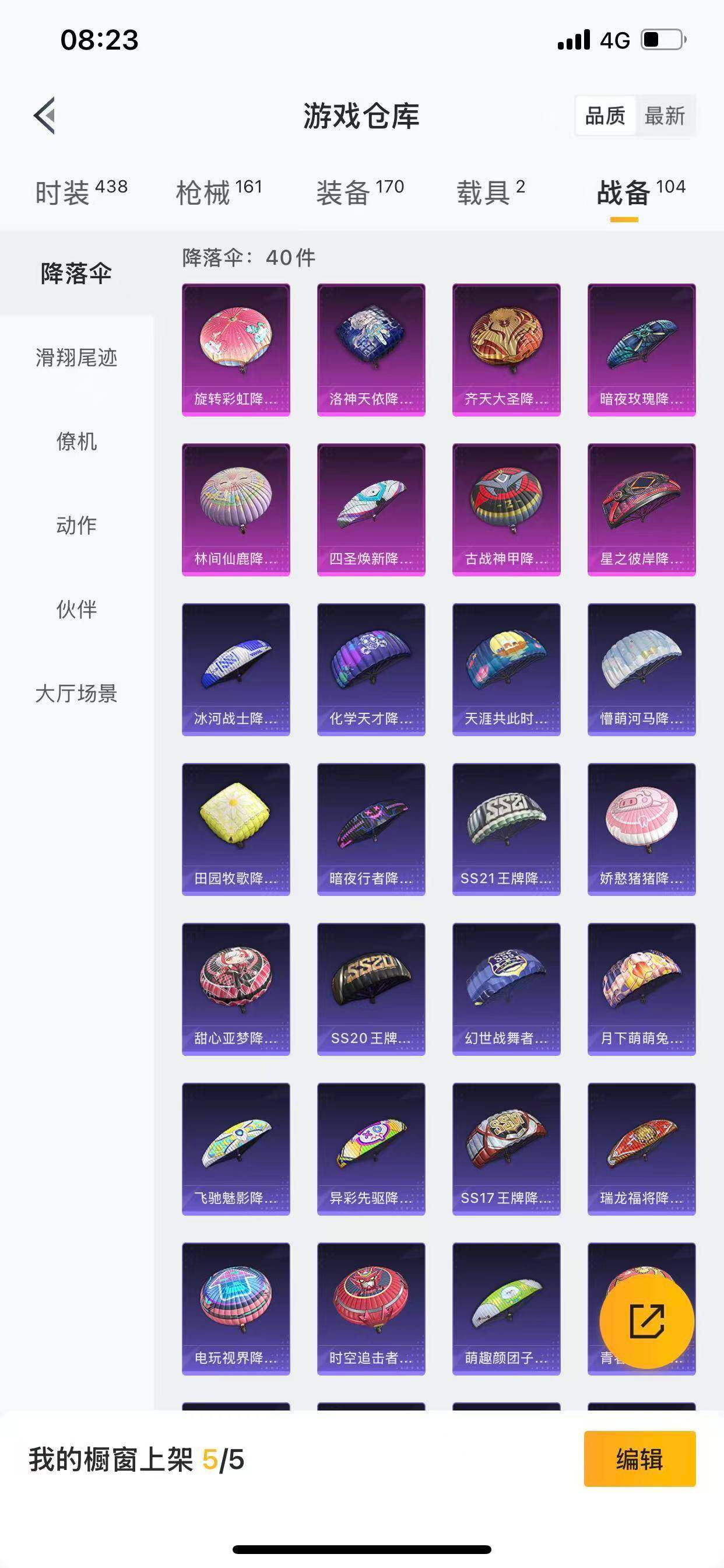Tap the back arrow to leave 游戏仓库
Image resolution: width=724 pixels, height=1568 pixels.
tap(46, 117)
